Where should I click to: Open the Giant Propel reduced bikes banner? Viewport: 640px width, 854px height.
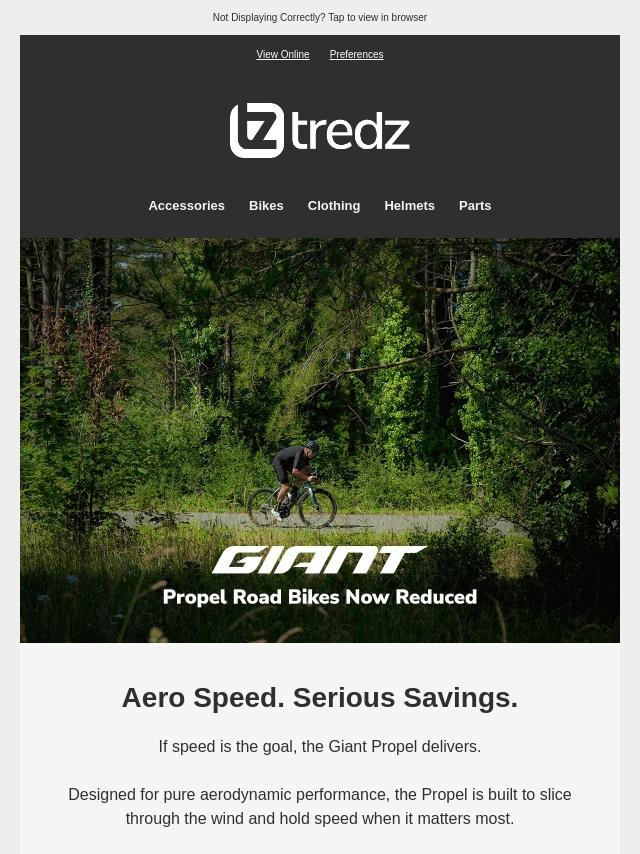coord(320,440)
